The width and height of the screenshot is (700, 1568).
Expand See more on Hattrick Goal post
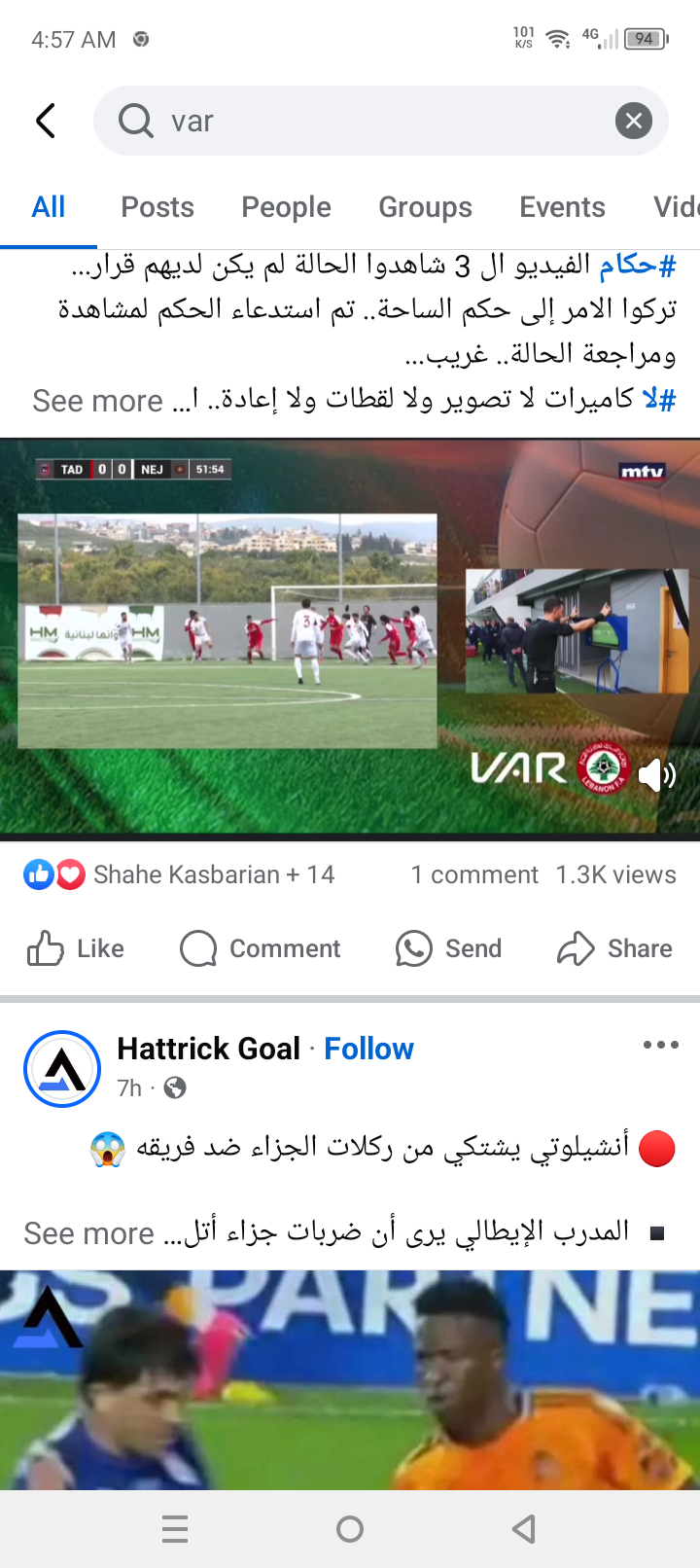tap(89, 1233)
